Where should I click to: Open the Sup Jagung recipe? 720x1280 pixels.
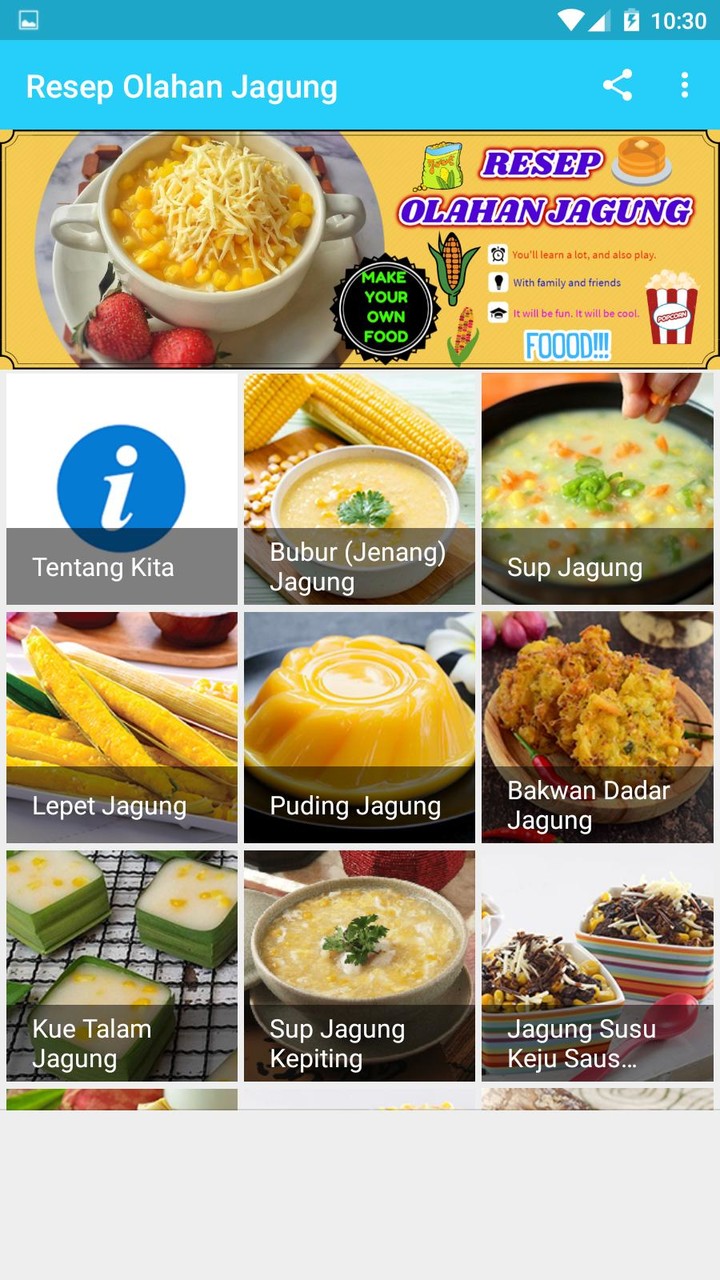[x=597, y=488]
